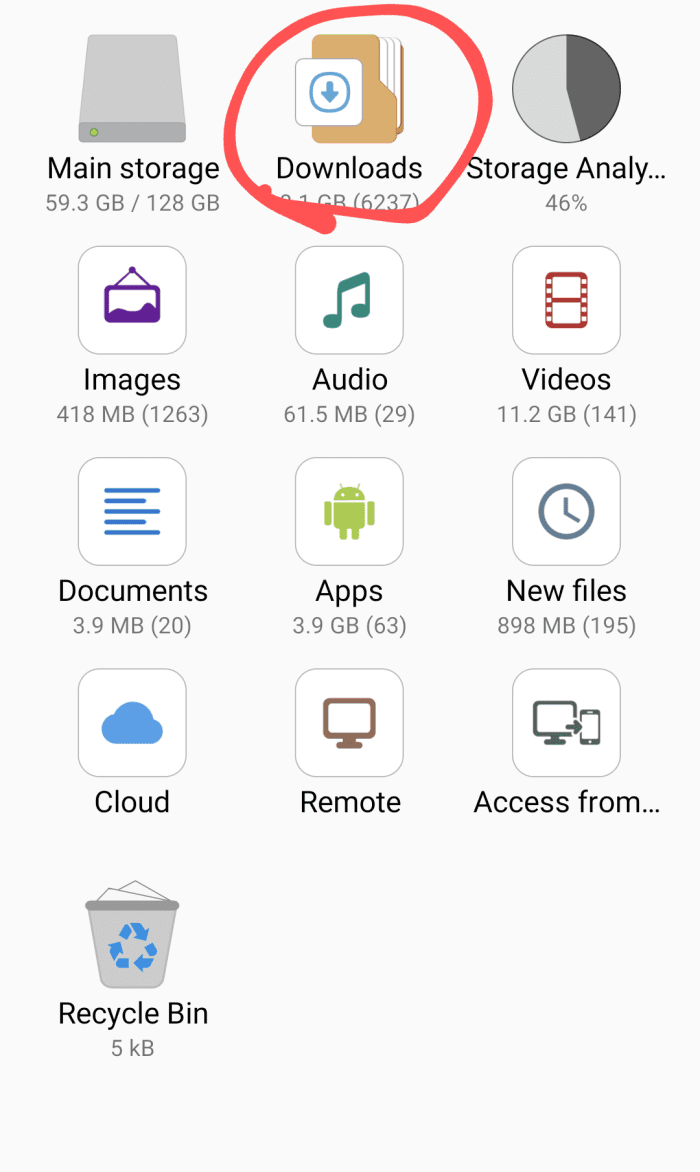View the Videos category
The width and height of the screenshot is (700, 1172).
click(x=566, y=300)
